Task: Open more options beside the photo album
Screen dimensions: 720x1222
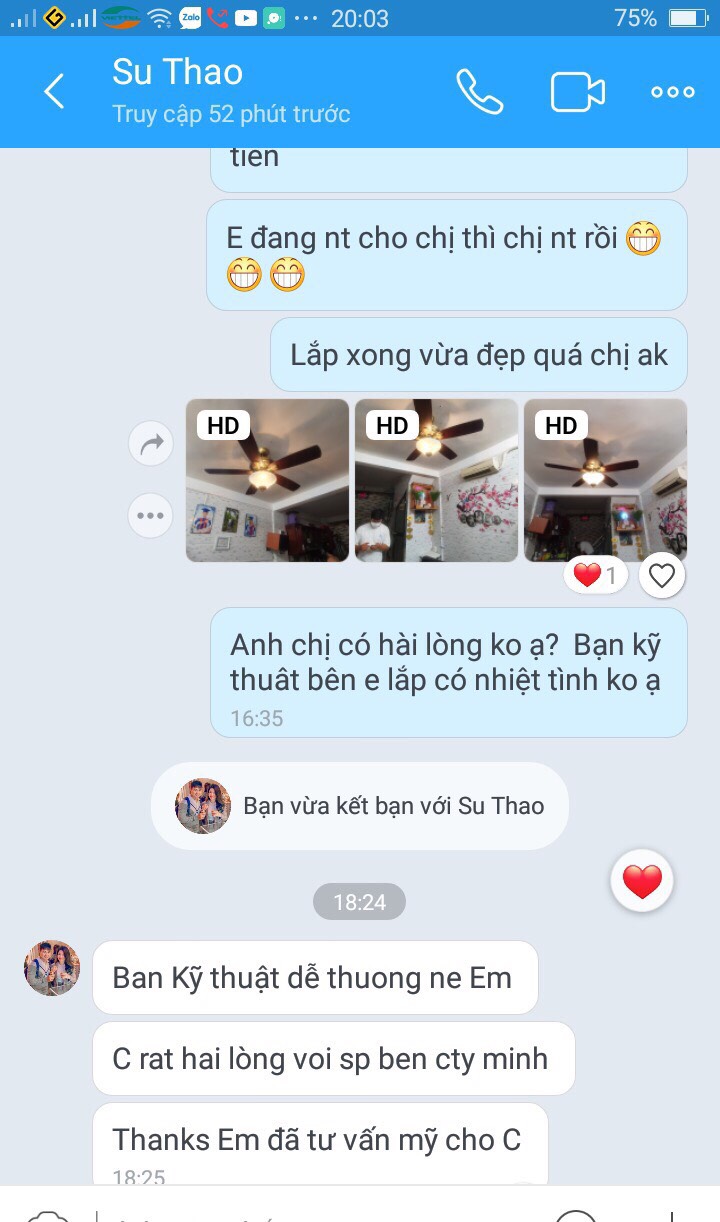Action: point(151,516)
